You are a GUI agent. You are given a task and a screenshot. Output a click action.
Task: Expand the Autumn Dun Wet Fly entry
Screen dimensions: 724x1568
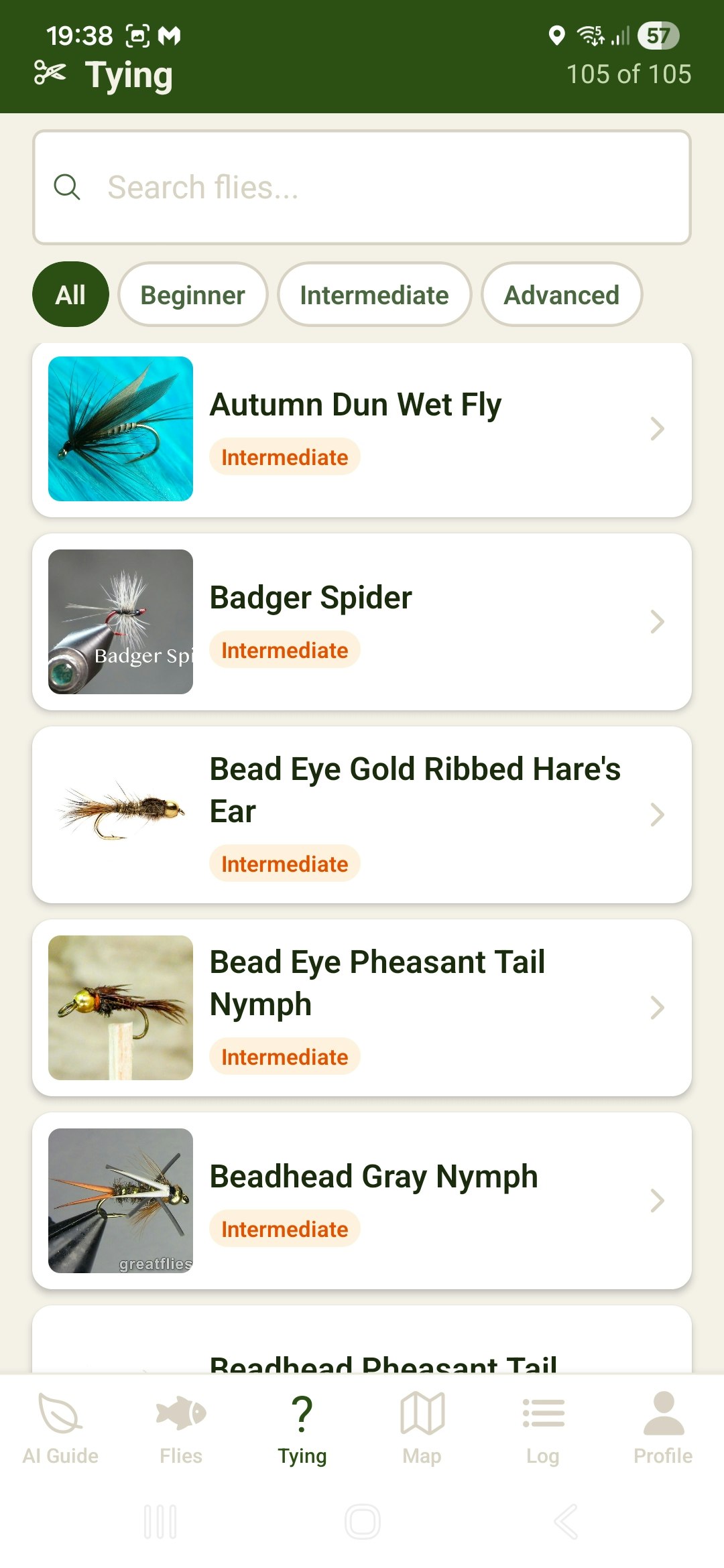tap(362, 429)
